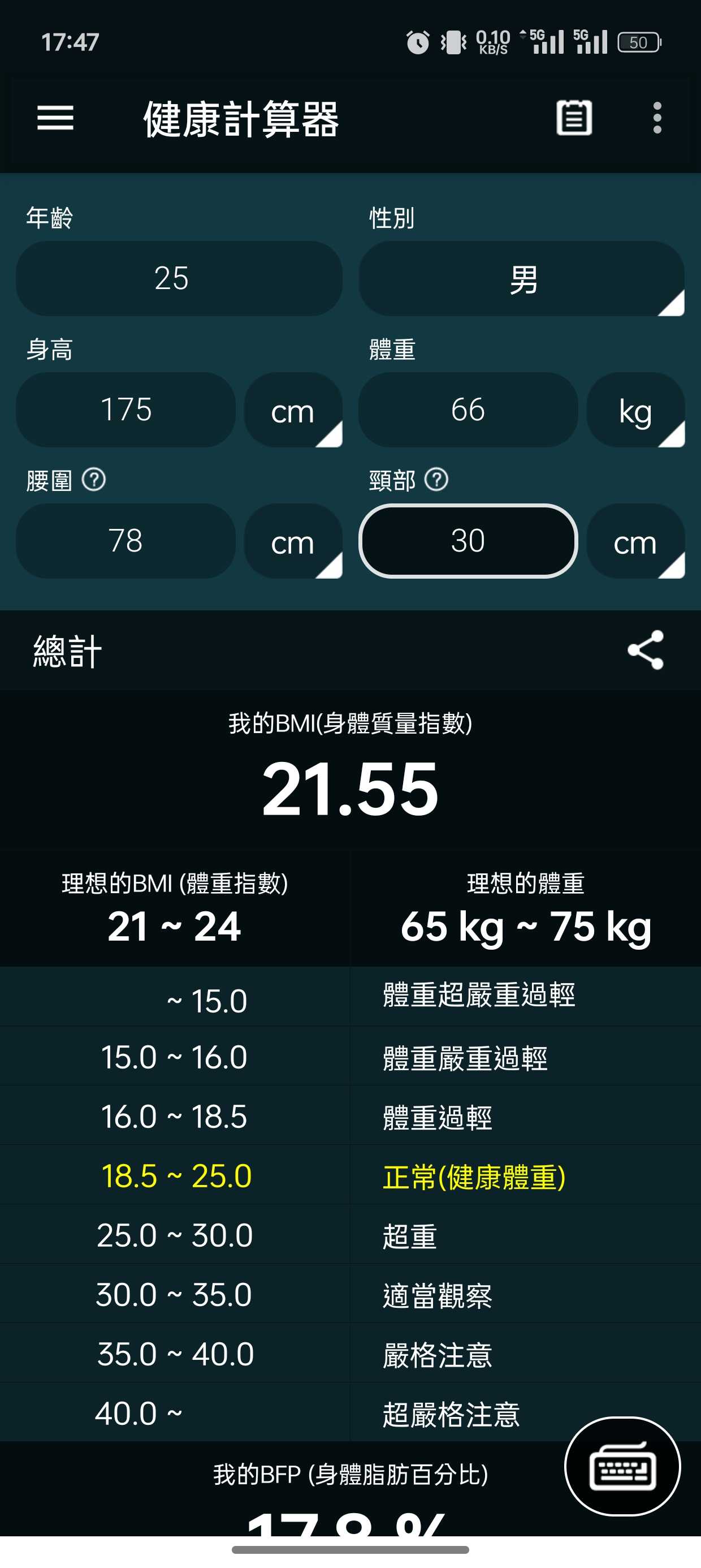Change the height unit dropdown

(x=293, y=410)
